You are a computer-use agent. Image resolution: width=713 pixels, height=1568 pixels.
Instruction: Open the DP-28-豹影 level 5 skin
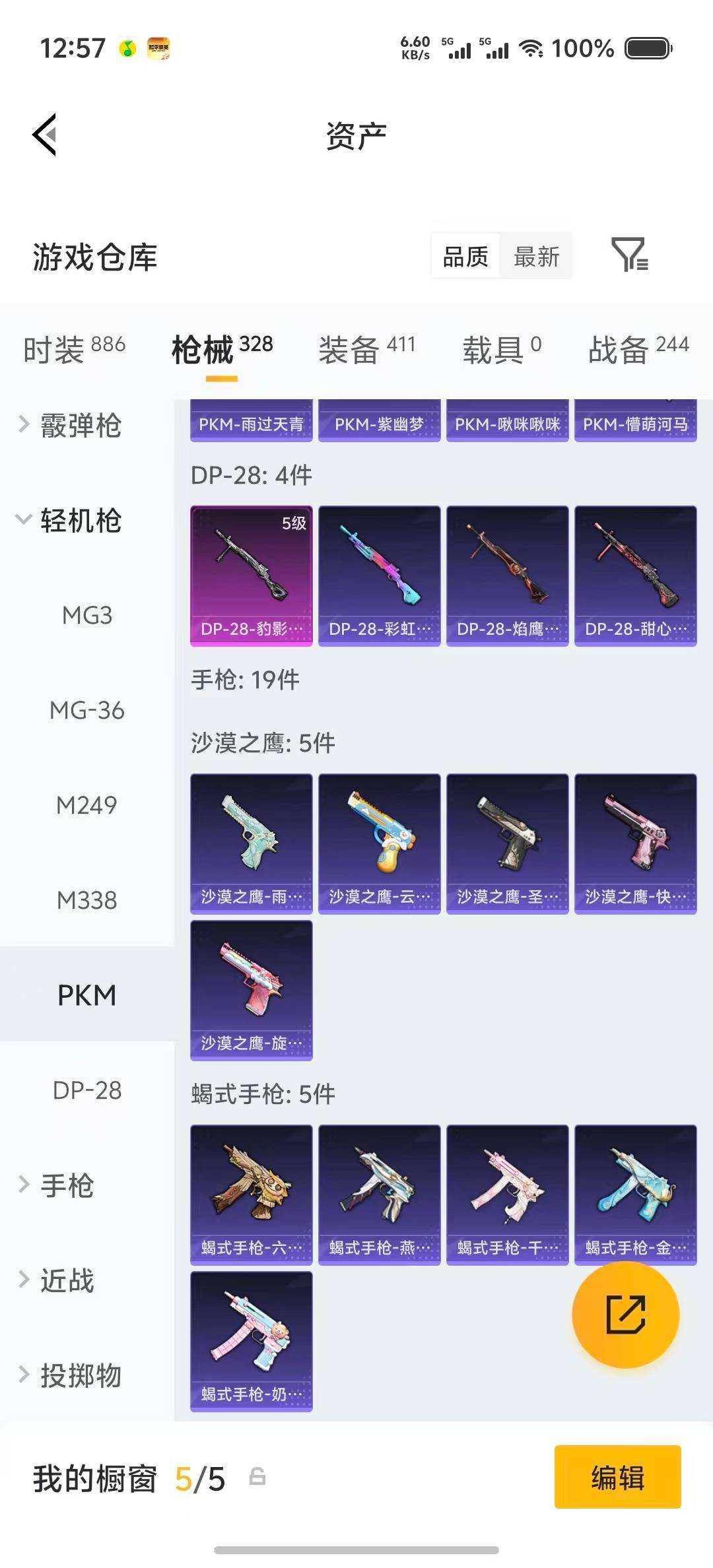coord(252,575)
